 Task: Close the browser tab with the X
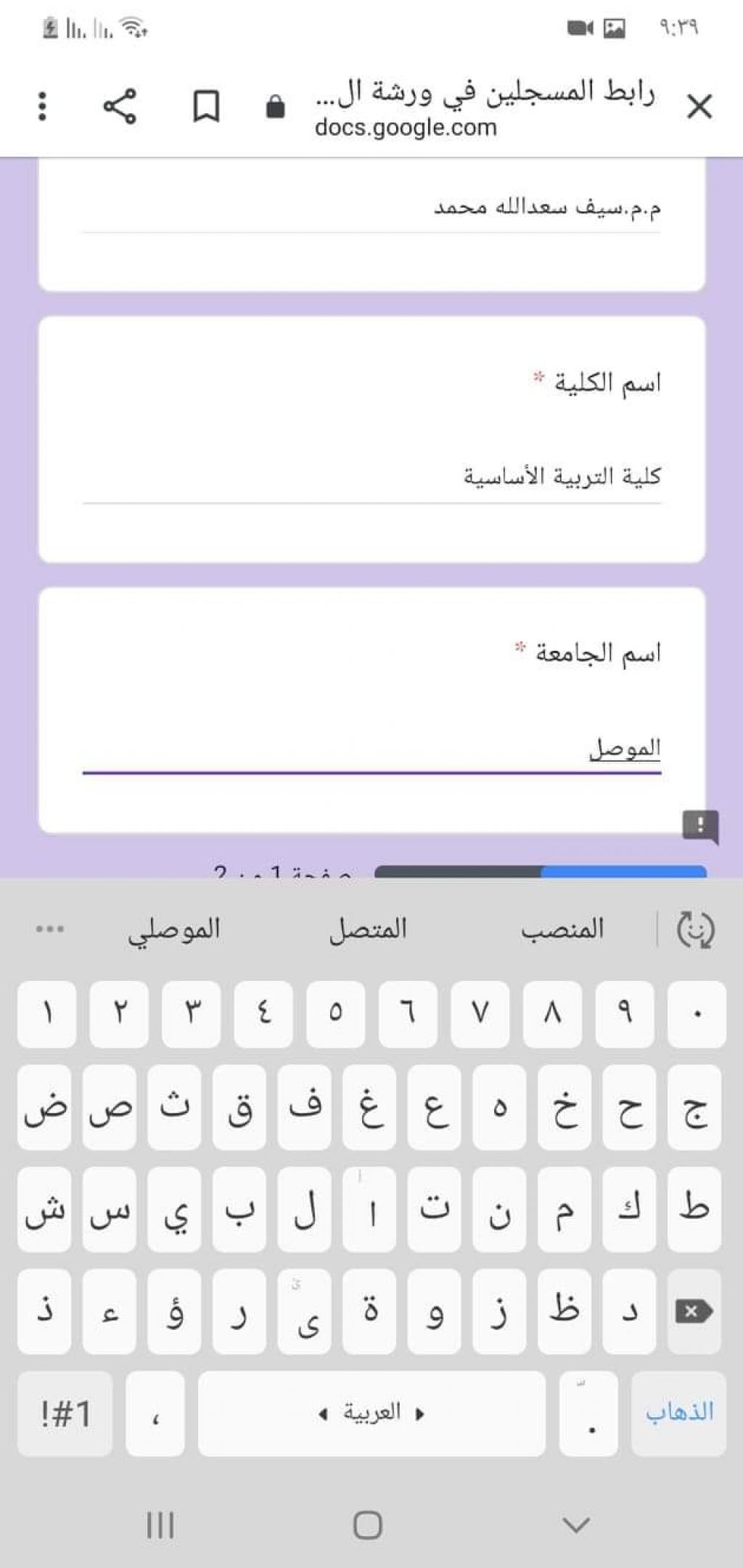point(699,107)
